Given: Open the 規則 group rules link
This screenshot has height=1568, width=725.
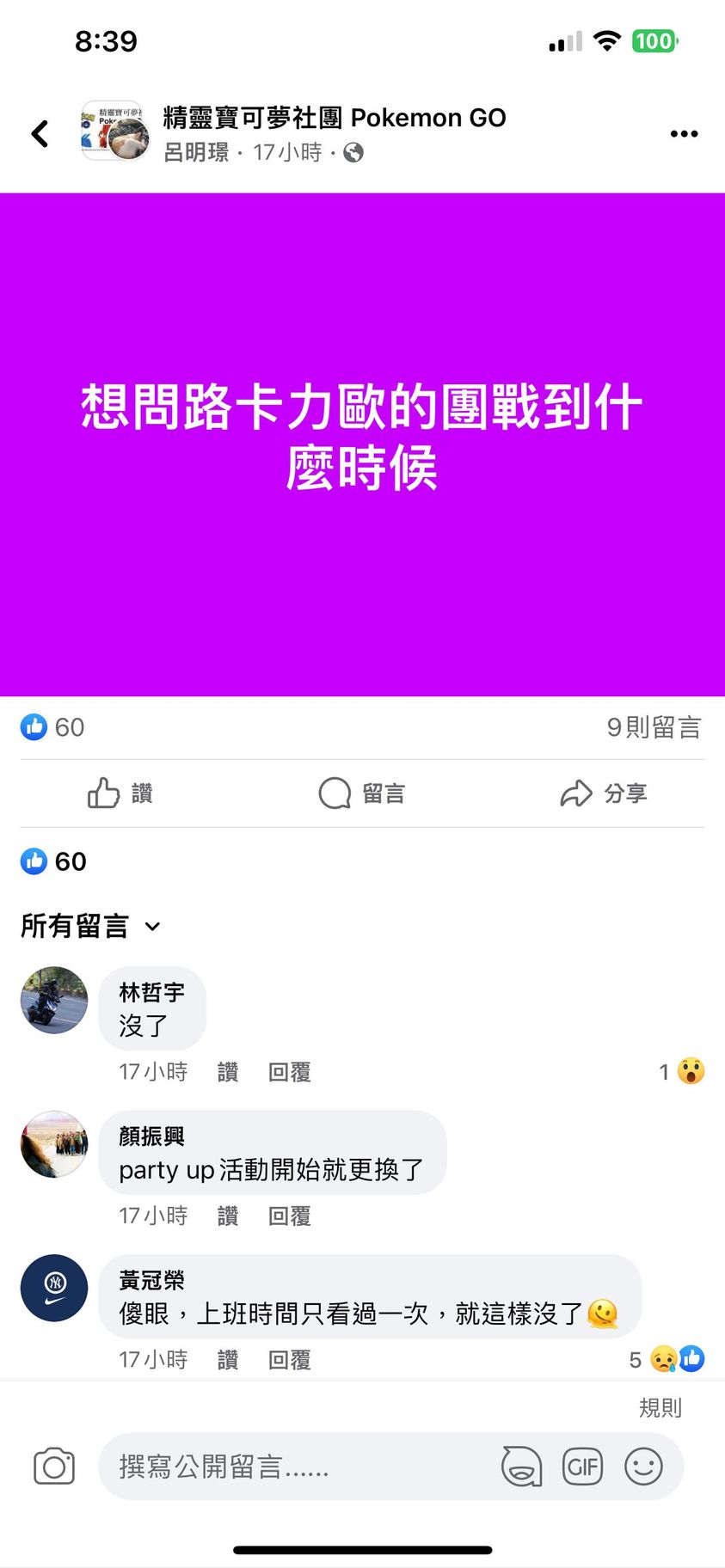Looking at the screenshot, I should point(660,1407).
